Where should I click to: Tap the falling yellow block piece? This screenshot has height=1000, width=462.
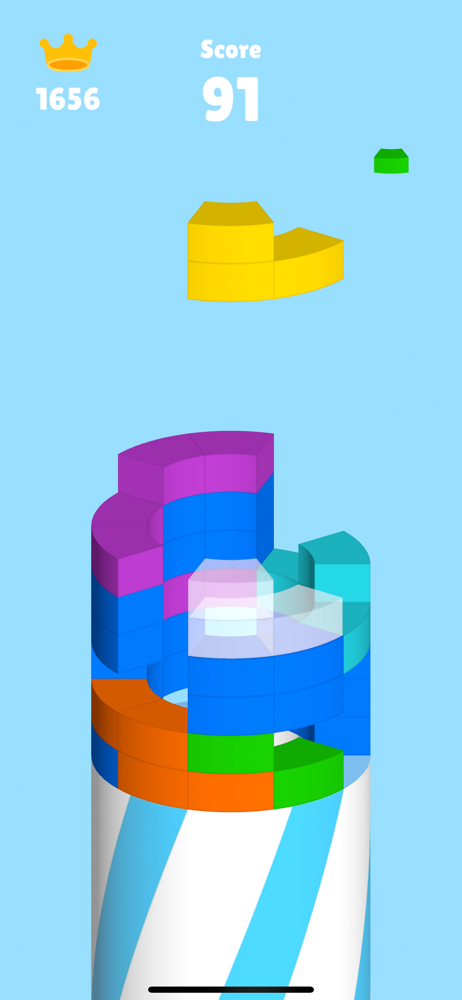(265, 251)
